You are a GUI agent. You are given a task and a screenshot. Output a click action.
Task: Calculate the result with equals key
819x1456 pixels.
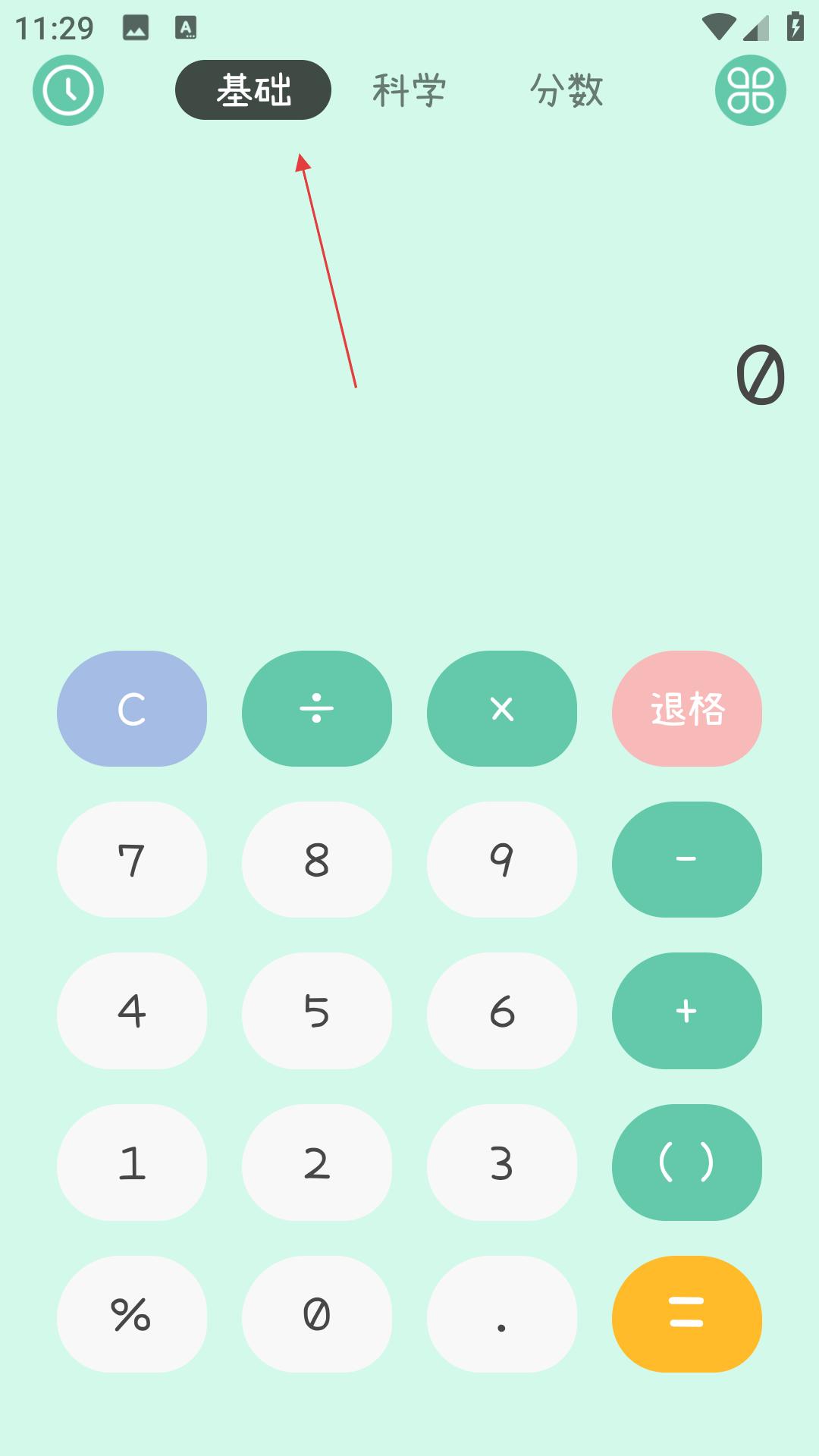pos(687,1314)
